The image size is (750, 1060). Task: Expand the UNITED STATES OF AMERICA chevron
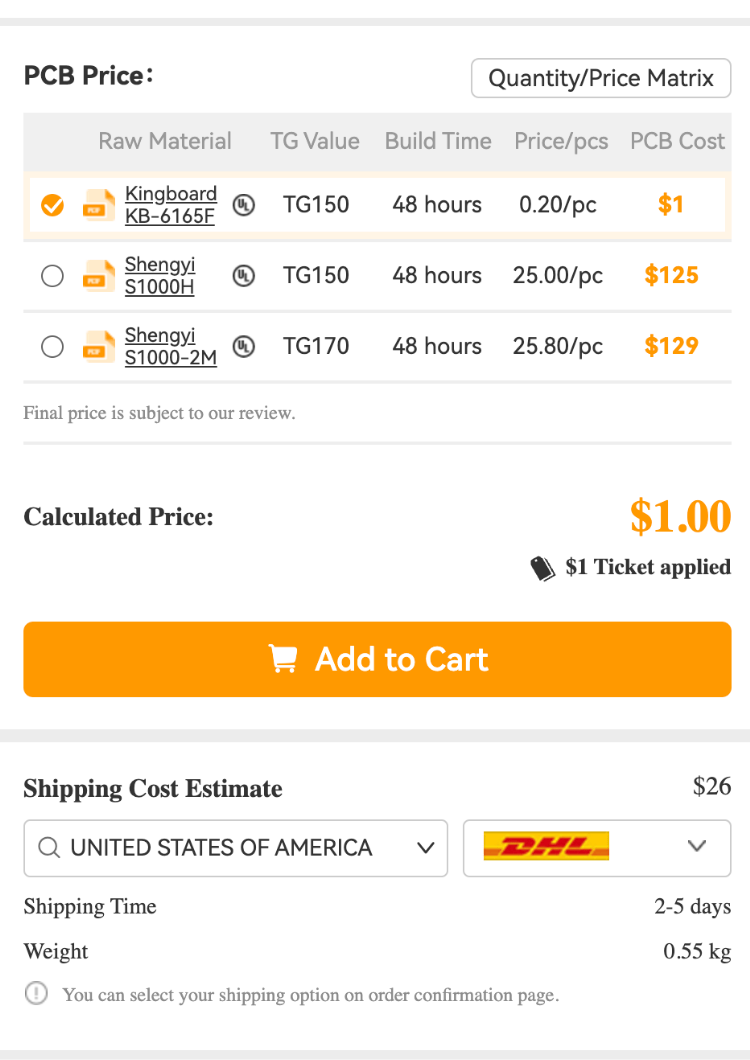click(x=426, y=847)
